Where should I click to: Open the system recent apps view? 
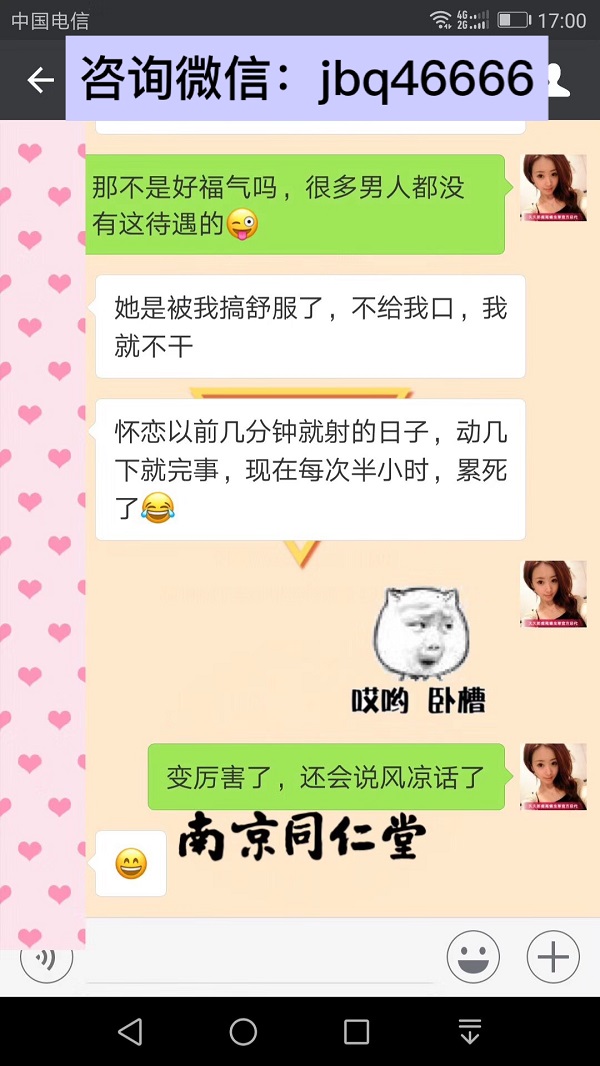point(356,1032)
